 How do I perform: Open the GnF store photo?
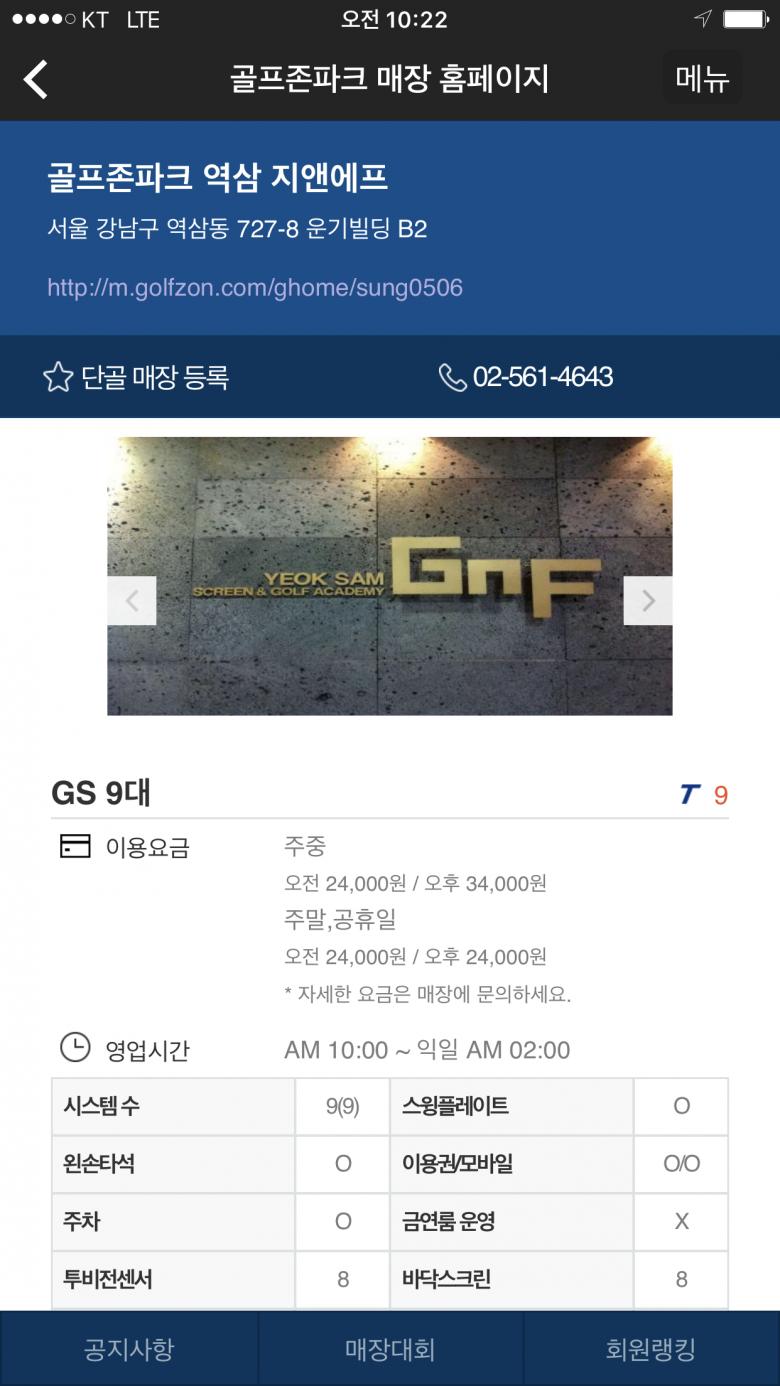click(x=390, y=576)
